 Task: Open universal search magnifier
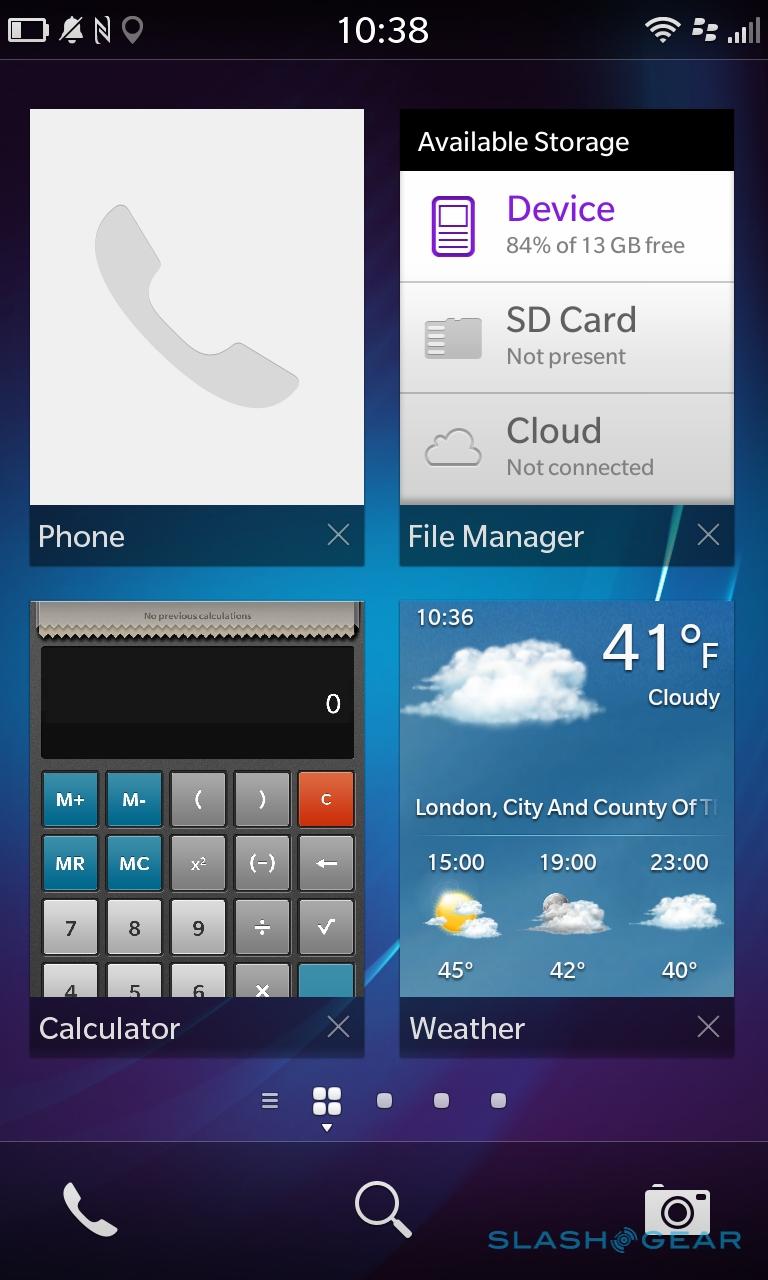click(x=383, y=1209)
